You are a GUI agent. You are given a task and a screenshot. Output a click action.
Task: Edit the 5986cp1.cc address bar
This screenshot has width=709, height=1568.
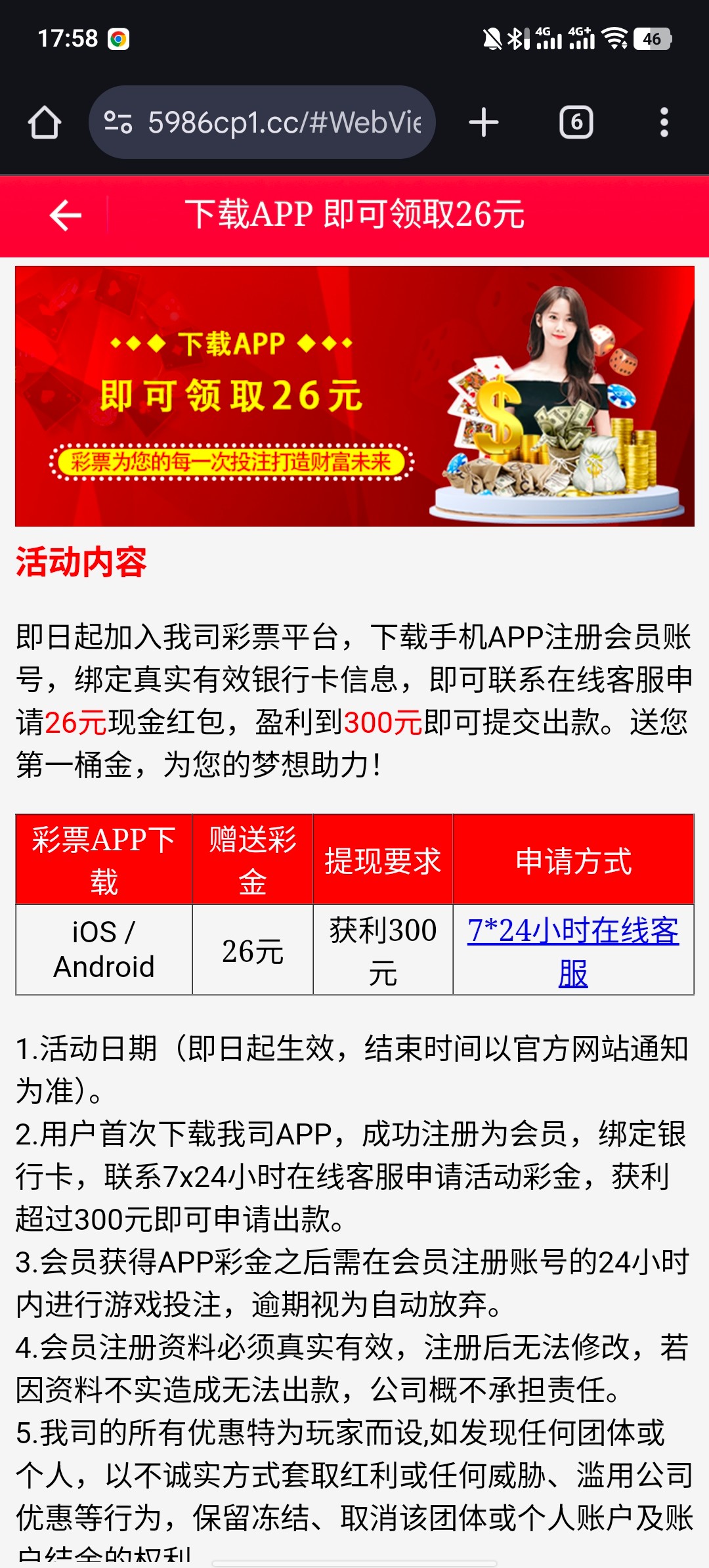coord(282,123)
